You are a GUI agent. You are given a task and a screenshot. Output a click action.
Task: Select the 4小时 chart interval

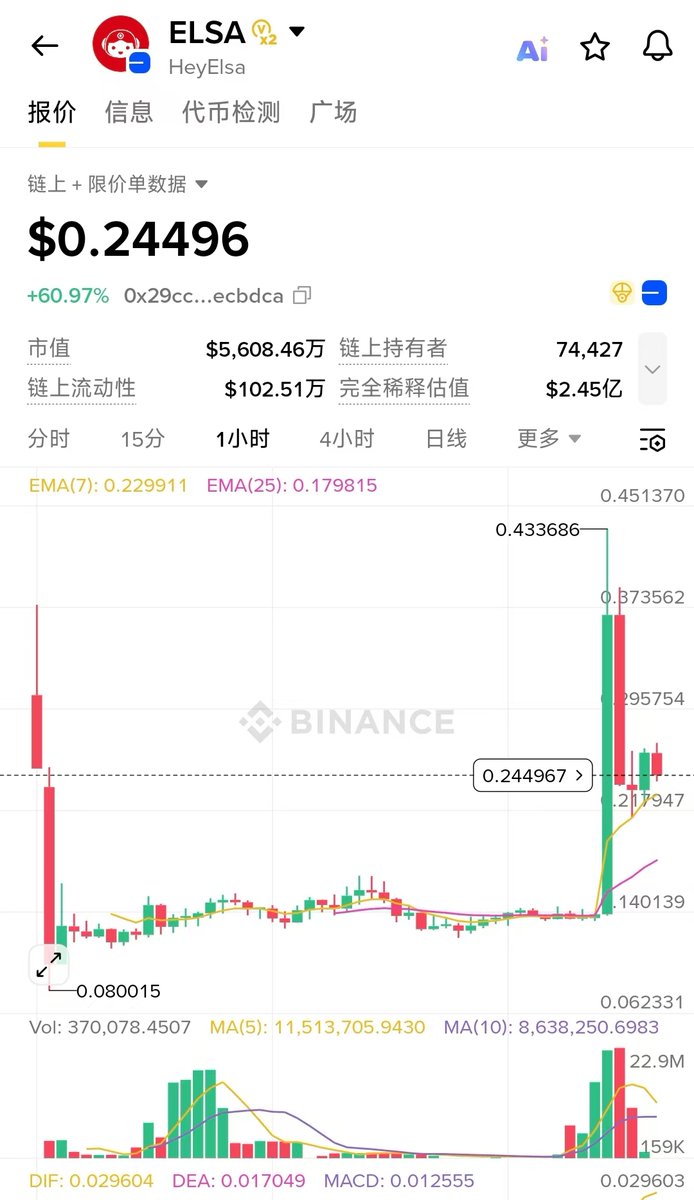[x=346, y=439]
